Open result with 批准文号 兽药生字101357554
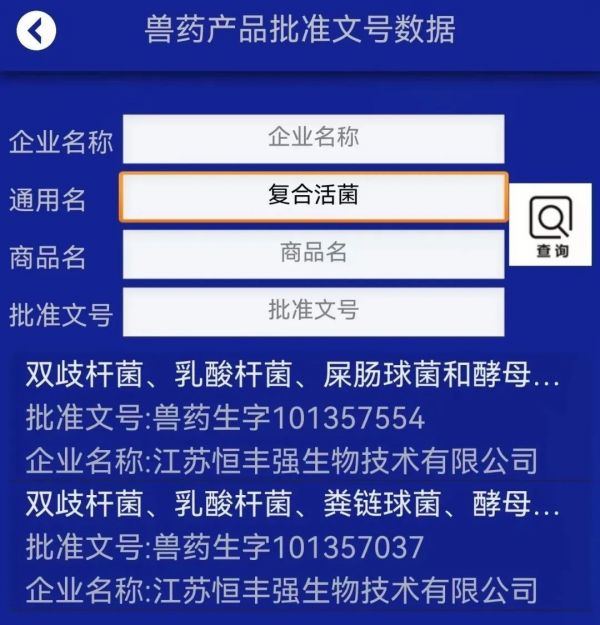The width and height of the screenshot is (600, 625). (290, 417)
